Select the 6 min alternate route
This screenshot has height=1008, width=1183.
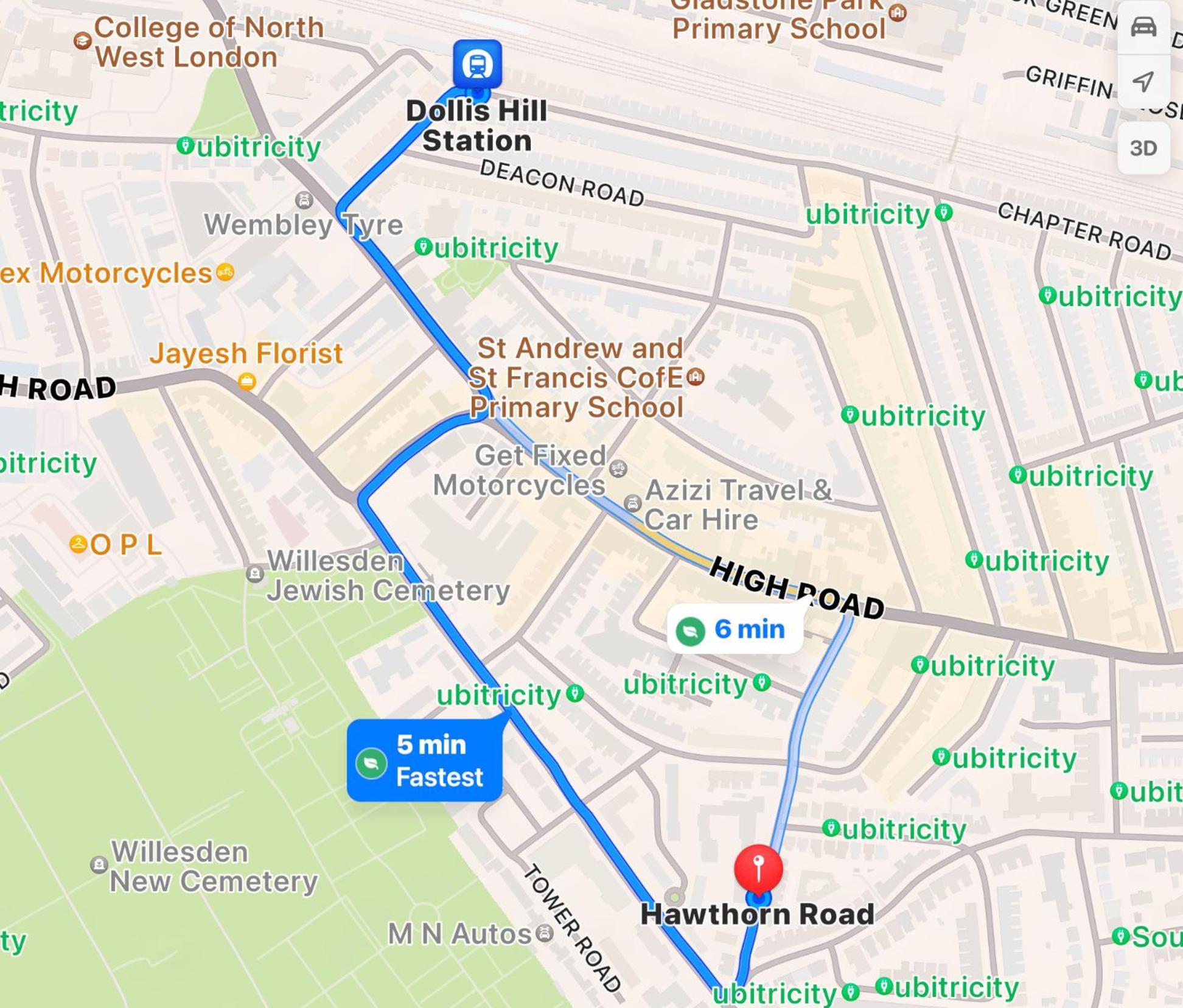tap(735, 629)
